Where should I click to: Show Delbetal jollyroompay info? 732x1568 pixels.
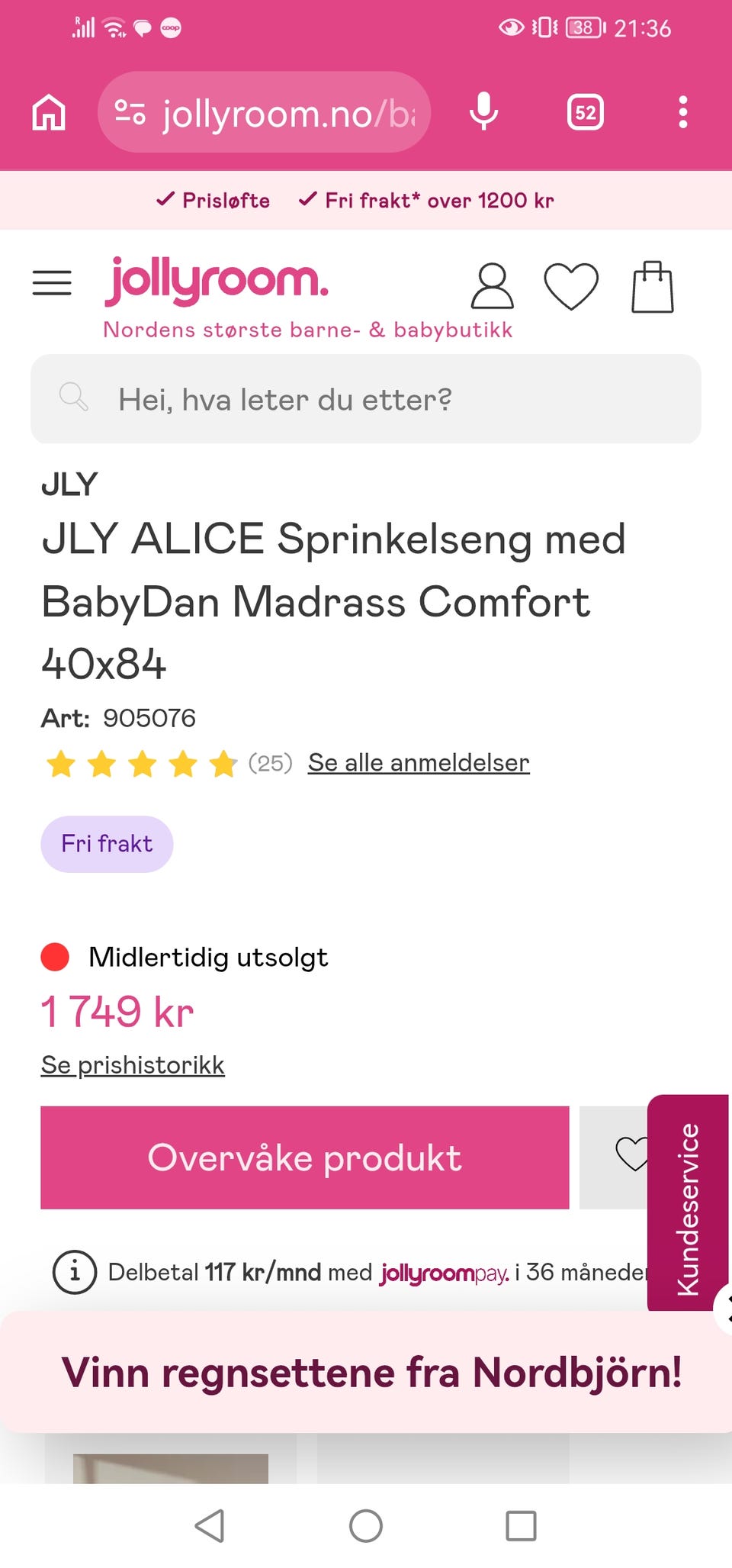click(75, 1273)
